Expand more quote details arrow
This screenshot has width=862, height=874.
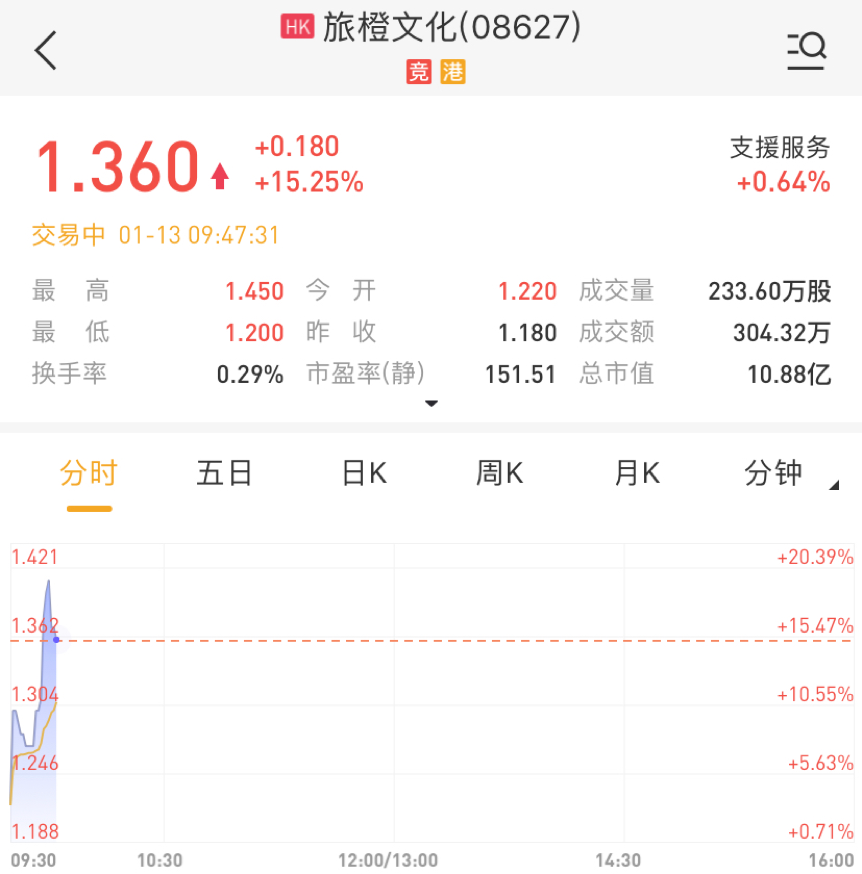pyautogui.click(x=431, y=404)
